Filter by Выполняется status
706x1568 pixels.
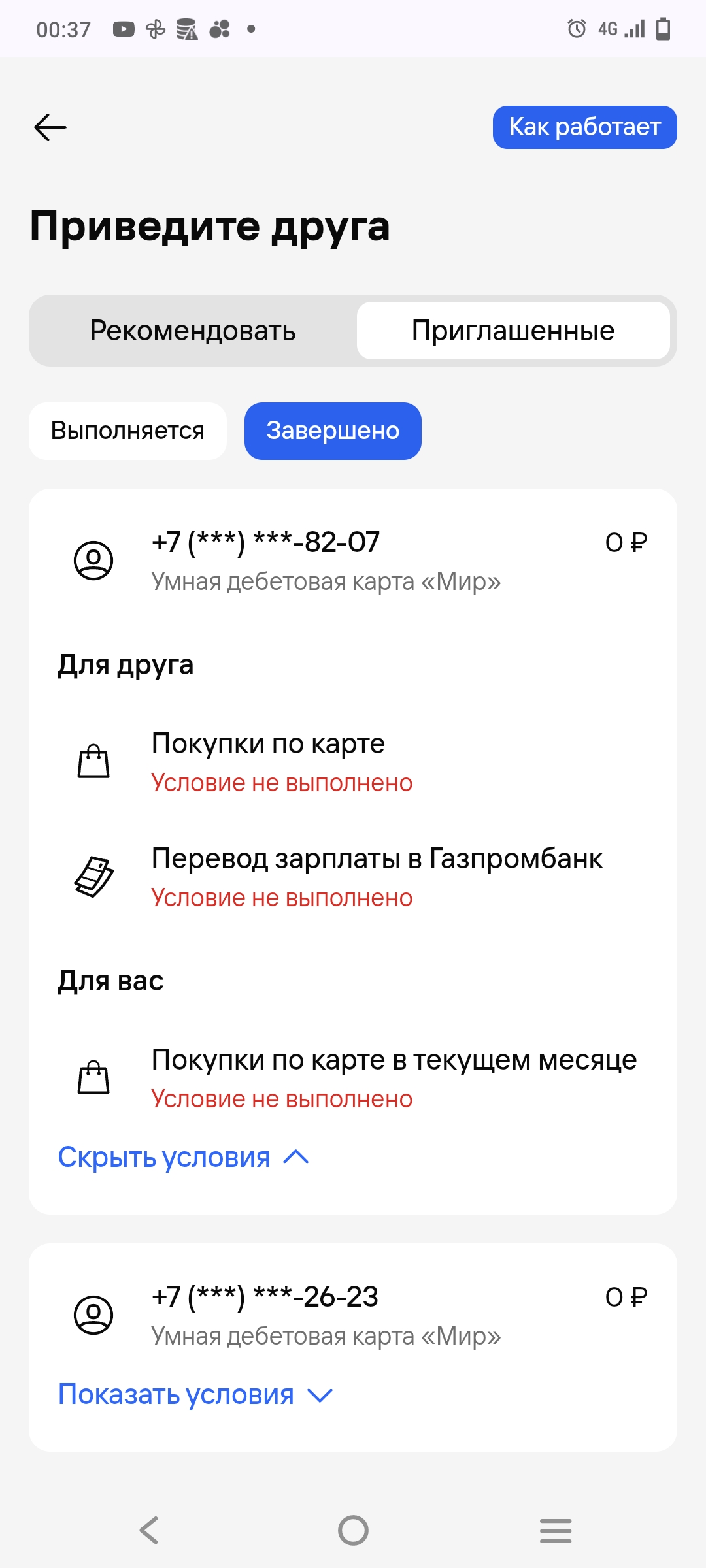pos(127,431)
